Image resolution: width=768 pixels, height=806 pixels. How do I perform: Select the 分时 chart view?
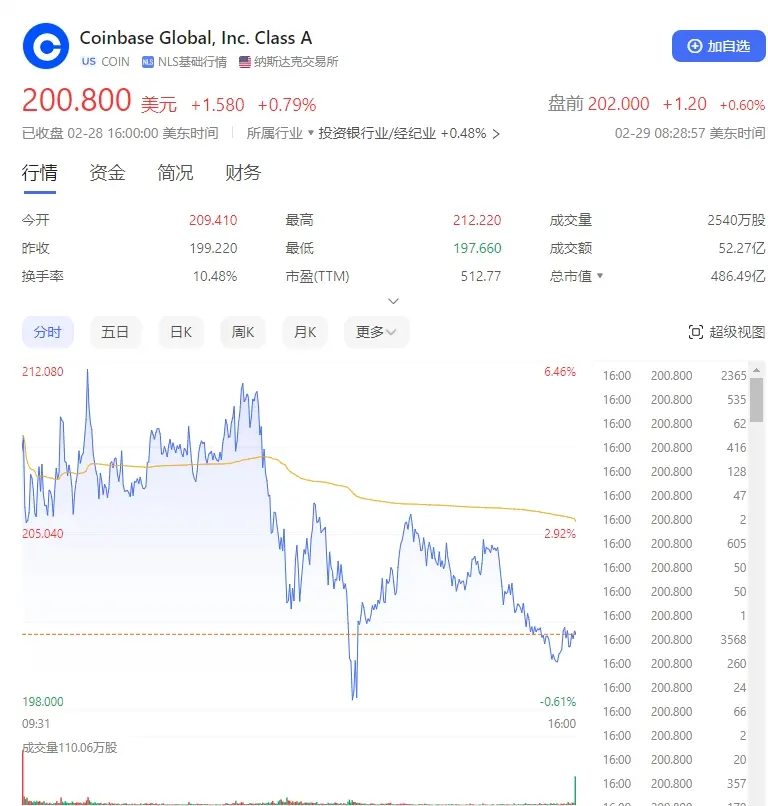pos(48,332)
